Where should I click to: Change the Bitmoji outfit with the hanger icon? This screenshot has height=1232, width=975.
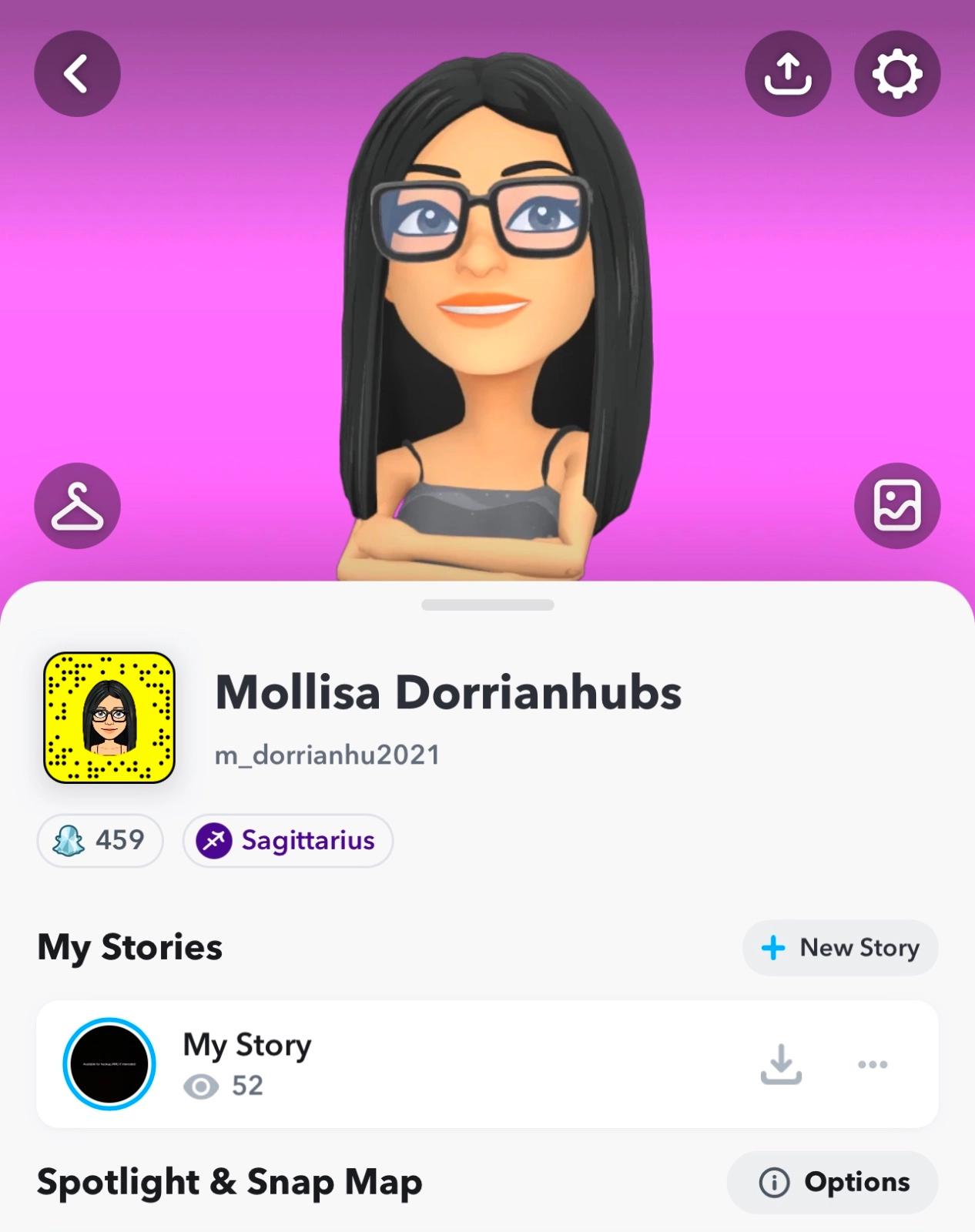[77, 506]
